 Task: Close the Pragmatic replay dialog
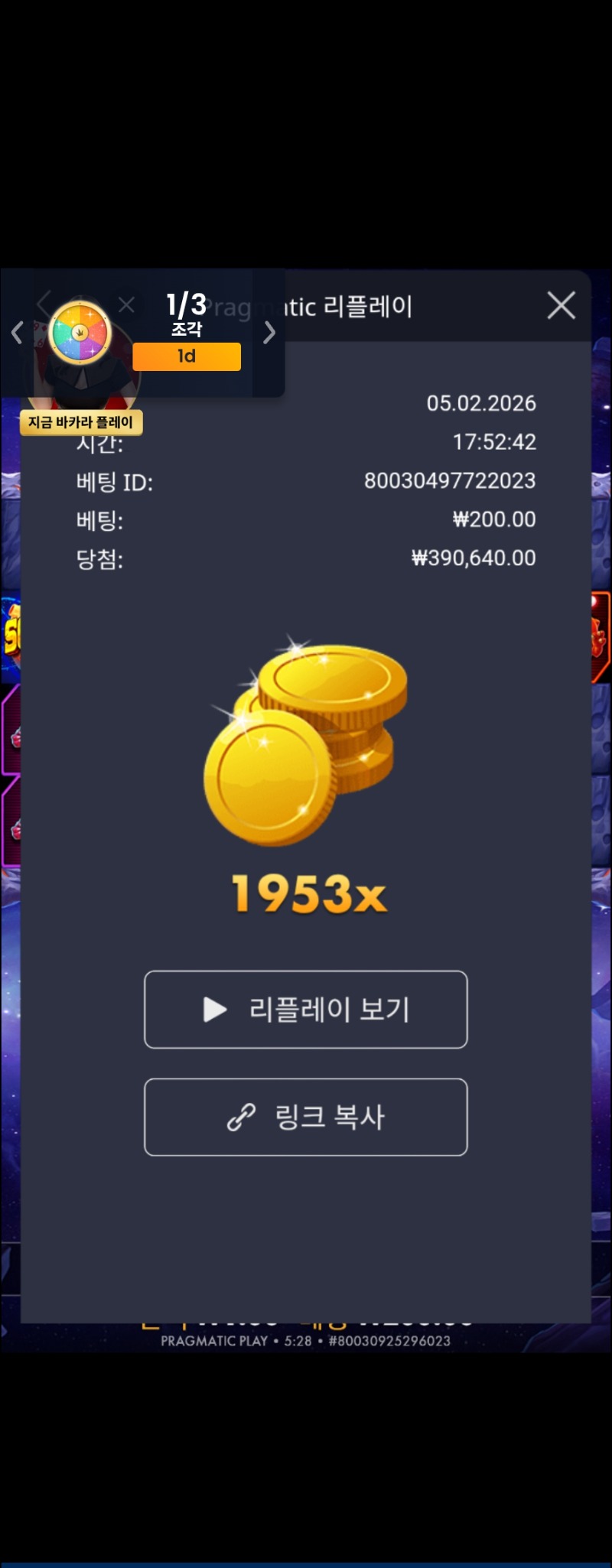tap(561, 305)
